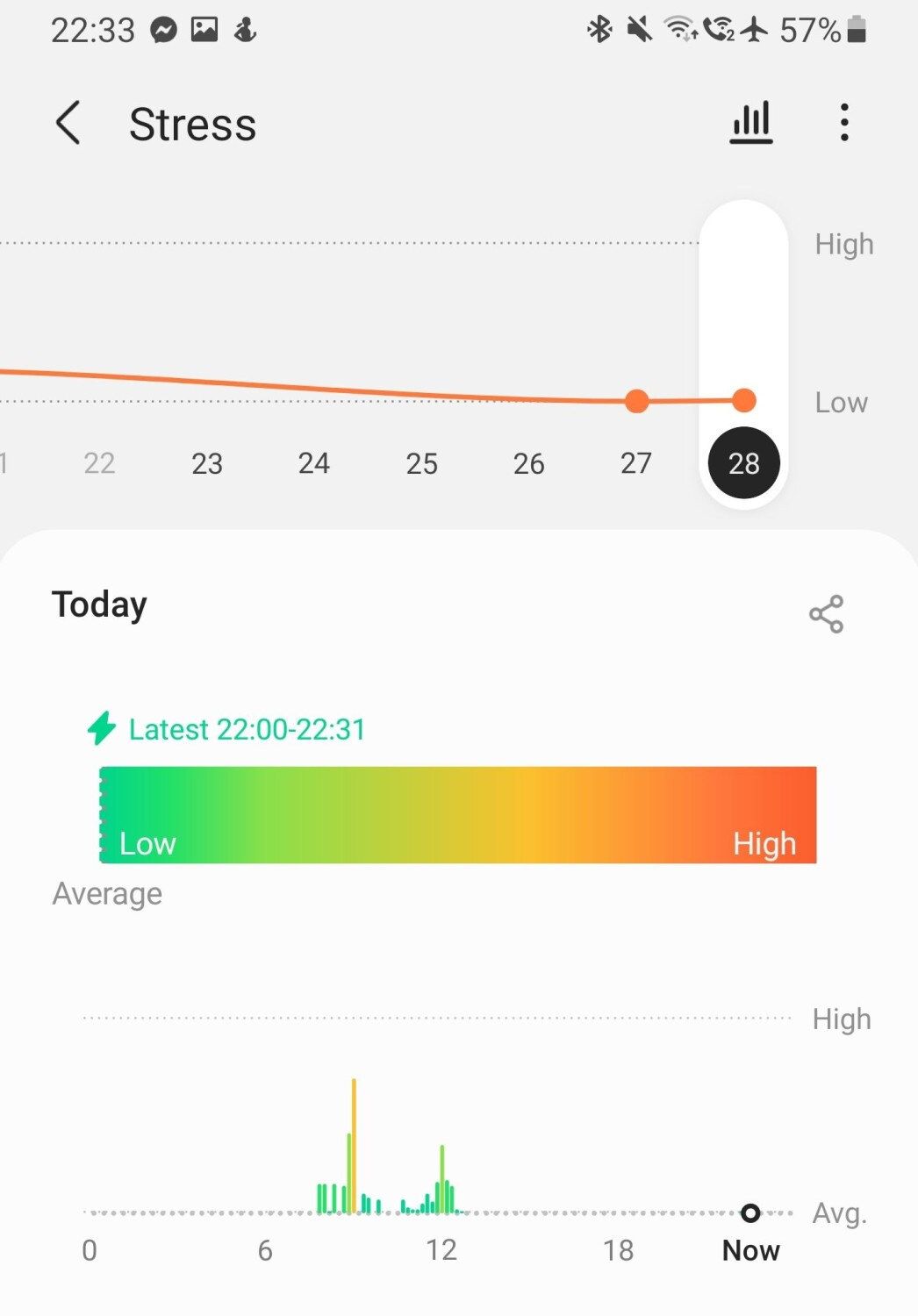Open the bar chart trends view

(751, 122)
